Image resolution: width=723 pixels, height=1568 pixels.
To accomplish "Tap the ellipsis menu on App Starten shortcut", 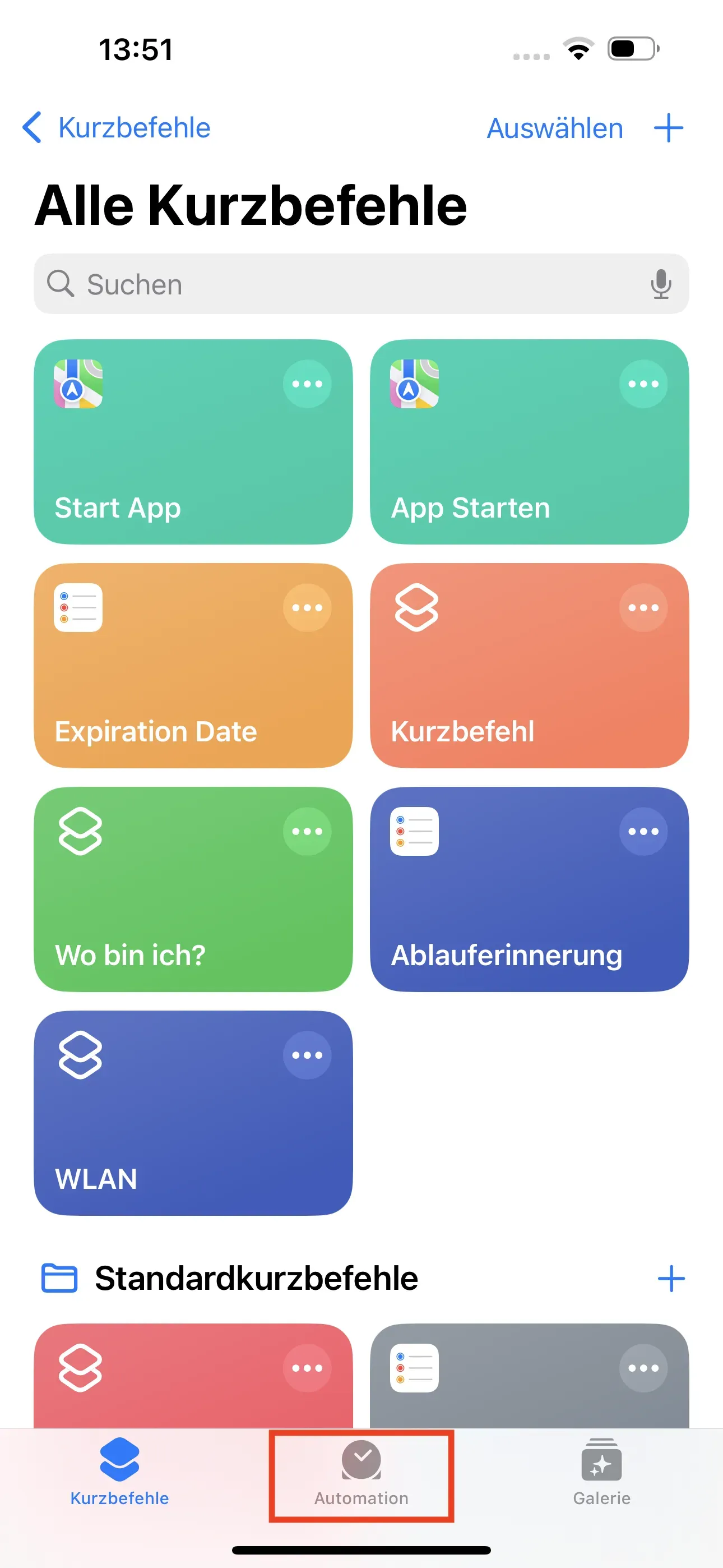I will coord(643,384).
